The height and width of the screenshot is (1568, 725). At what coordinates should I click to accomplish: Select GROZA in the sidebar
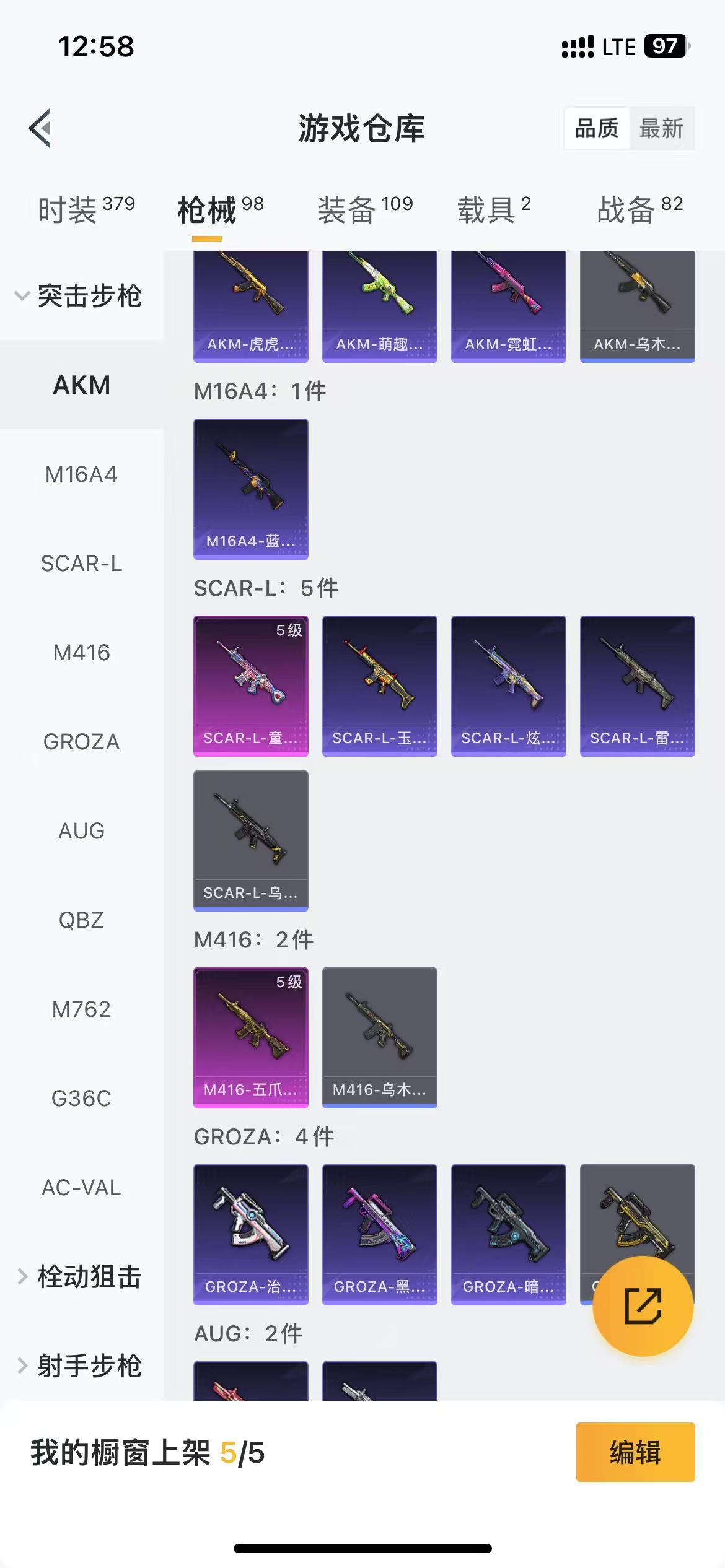click(x=81, y=741)
